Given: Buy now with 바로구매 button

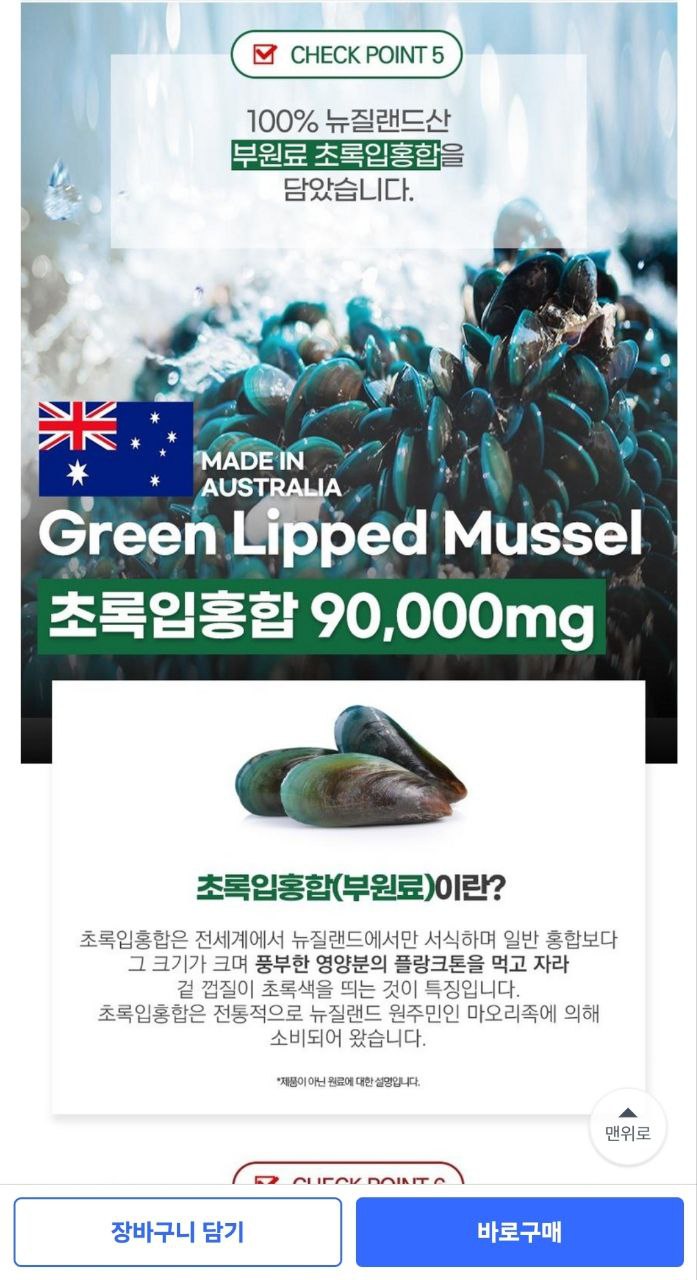Looking at the screenshot, I should (x=519, y=1232).
